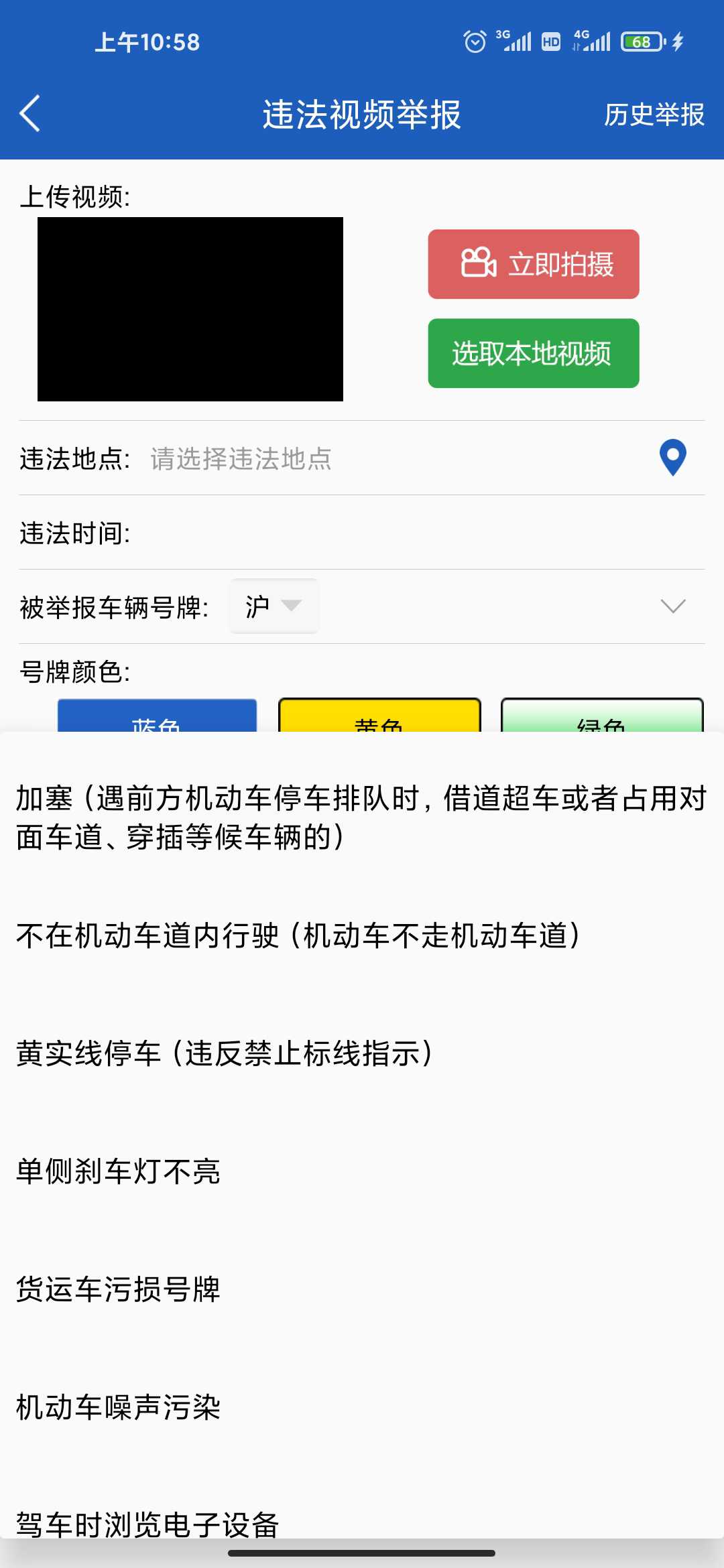Image resolution: width=724 pixels, height=1568 pixels.
Task: Choose 选取本地视频 to pick a local video
Action: [534, 353]
